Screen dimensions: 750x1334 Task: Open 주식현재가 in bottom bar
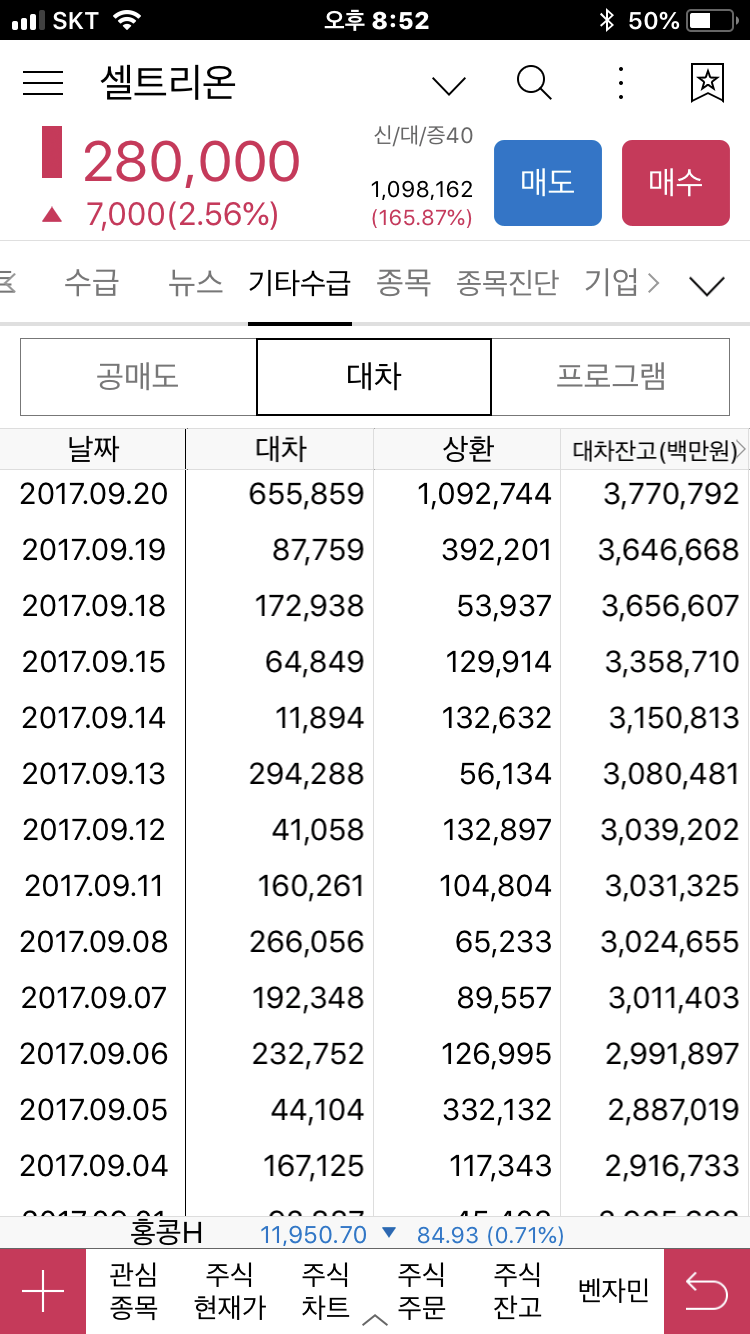point(230,1290)
